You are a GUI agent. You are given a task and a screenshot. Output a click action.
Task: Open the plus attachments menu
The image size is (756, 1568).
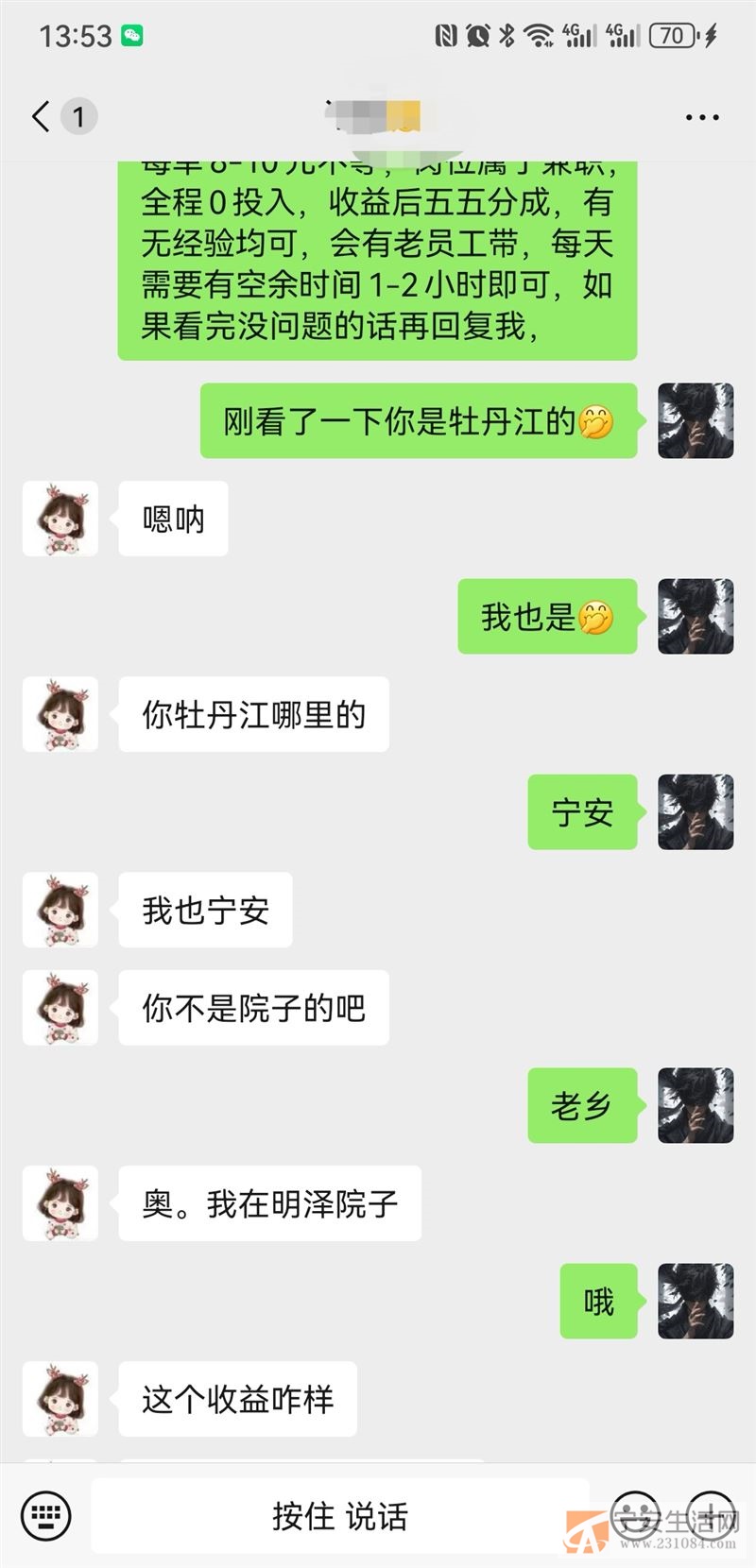click(710, 1515)
